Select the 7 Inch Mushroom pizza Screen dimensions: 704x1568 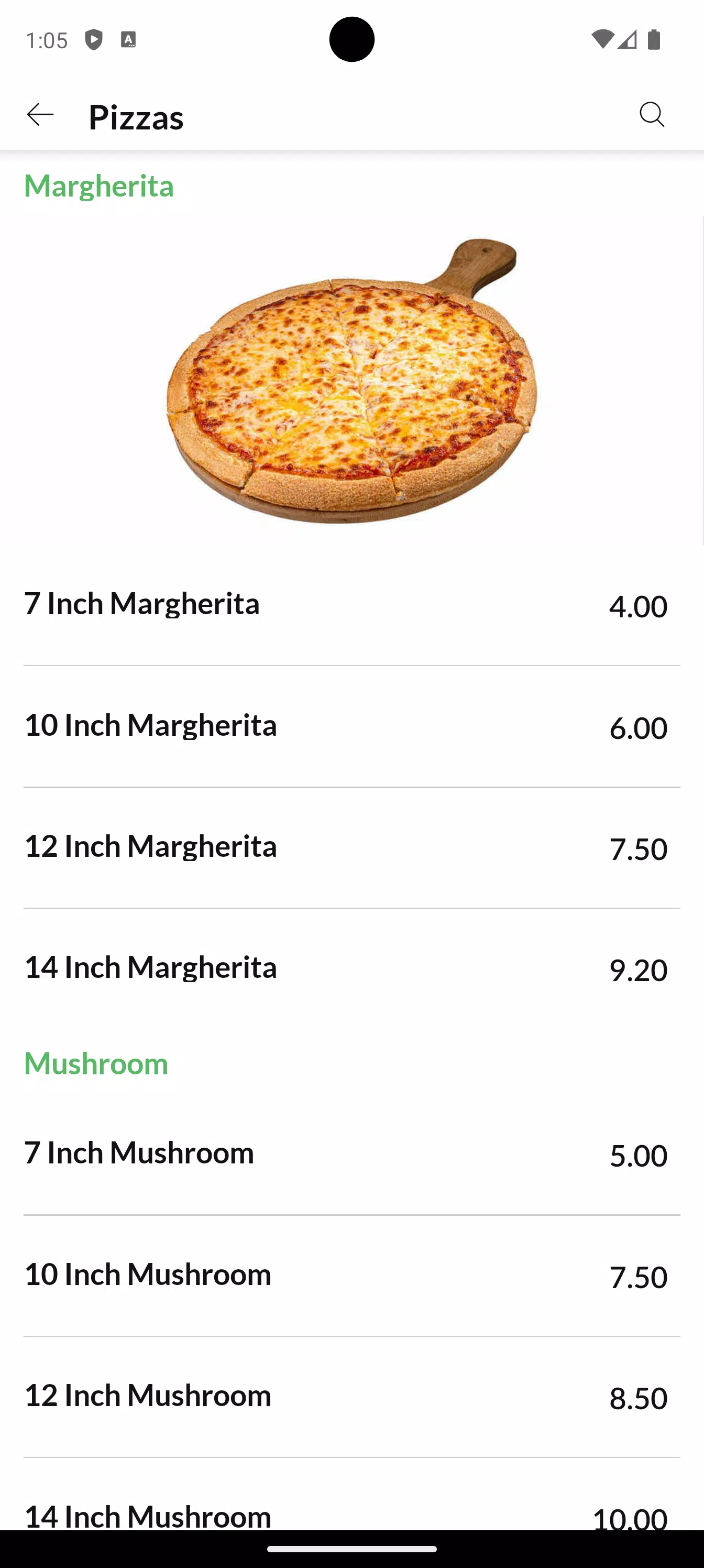(x=351, y=1155)
